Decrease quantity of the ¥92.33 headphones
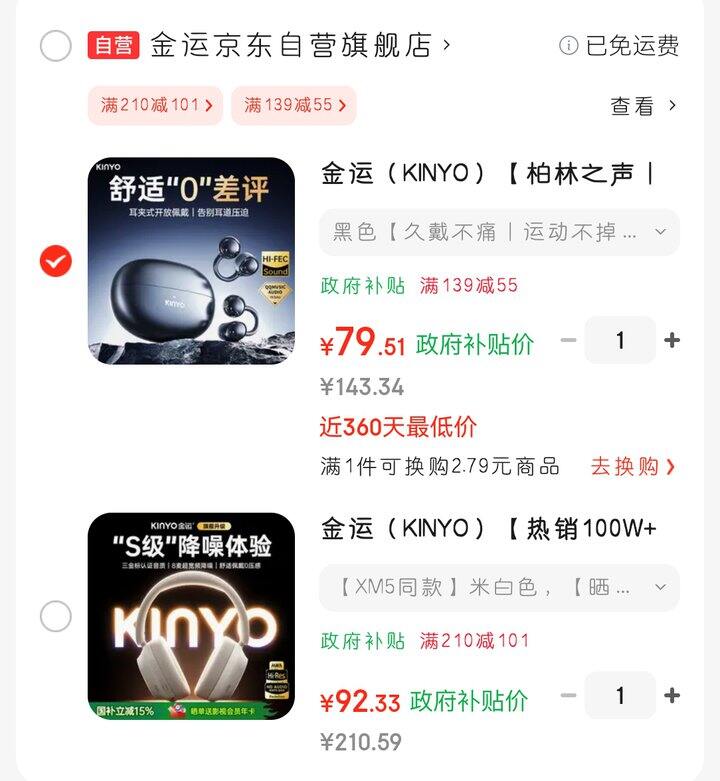 (x=568, y=696)
